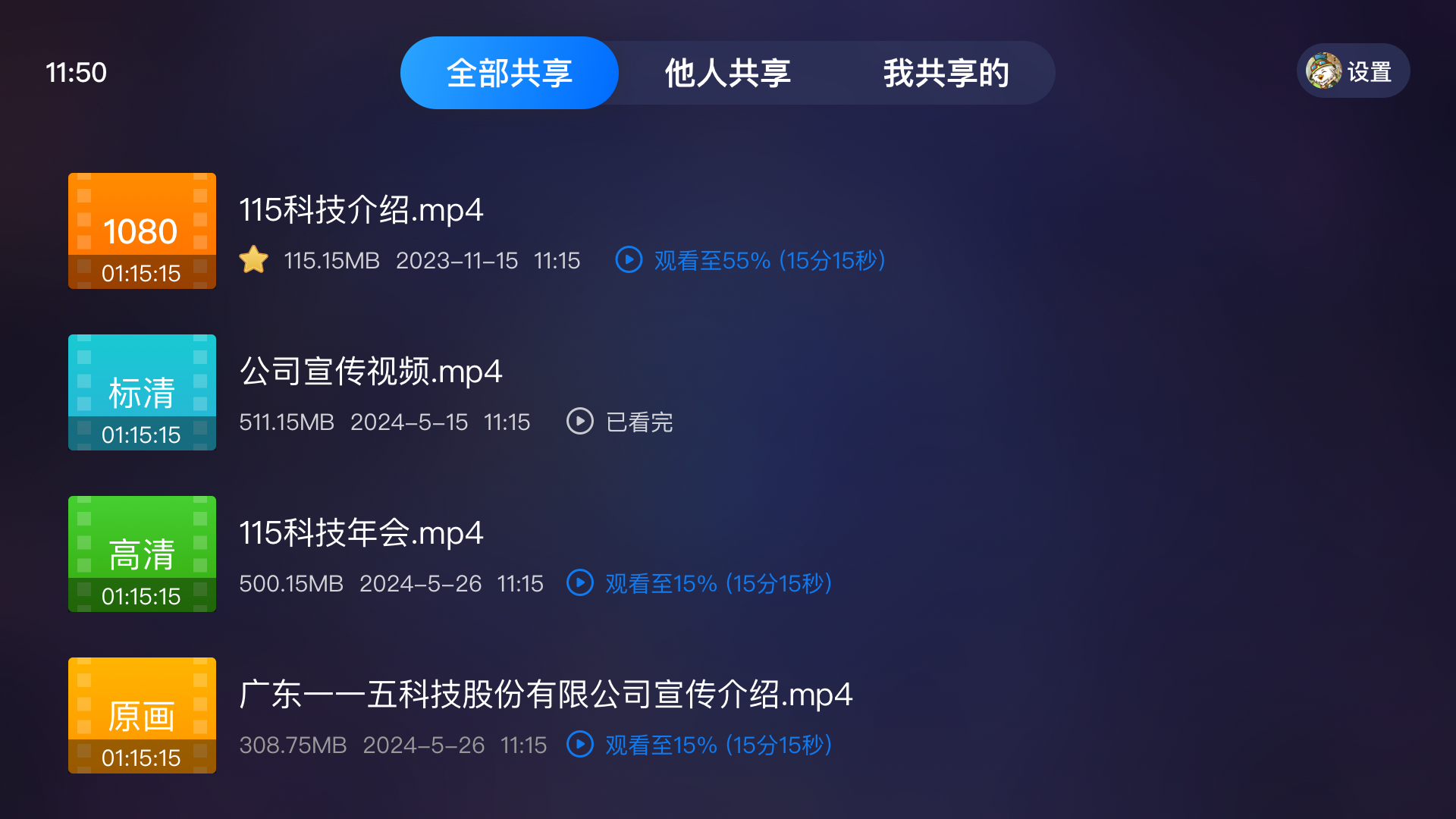
Task: Select the 我共享的 tab
Action: (946, 73)
